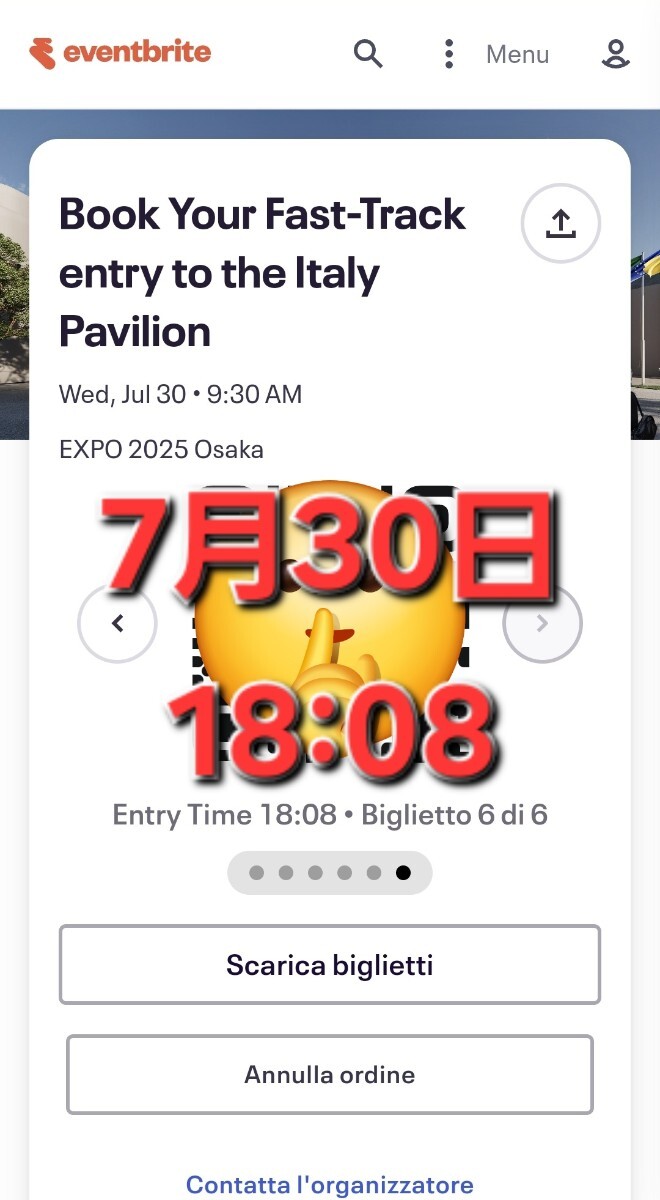
Task: Select the first ticket page dot
Action: click(257, 873)
